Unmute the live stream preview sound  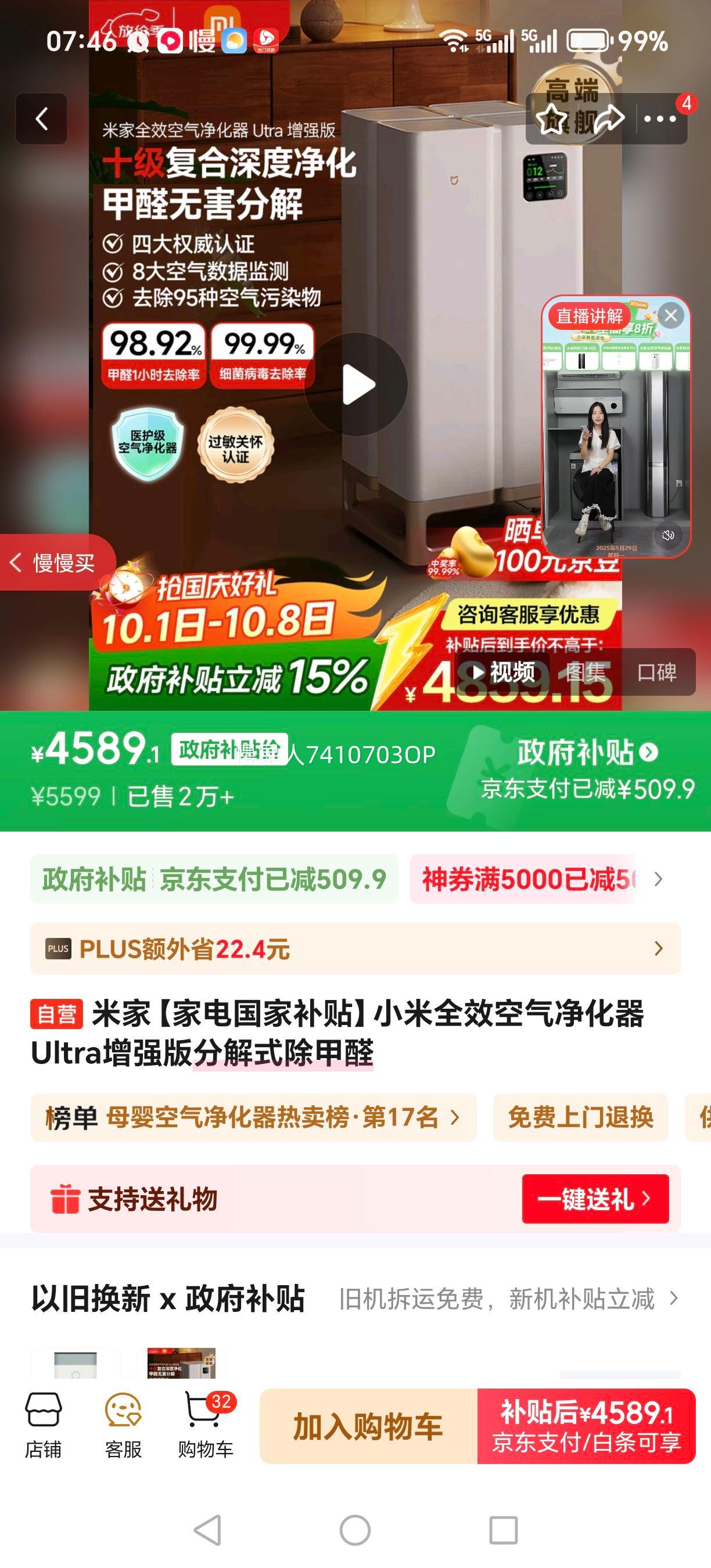pos(668,535)
